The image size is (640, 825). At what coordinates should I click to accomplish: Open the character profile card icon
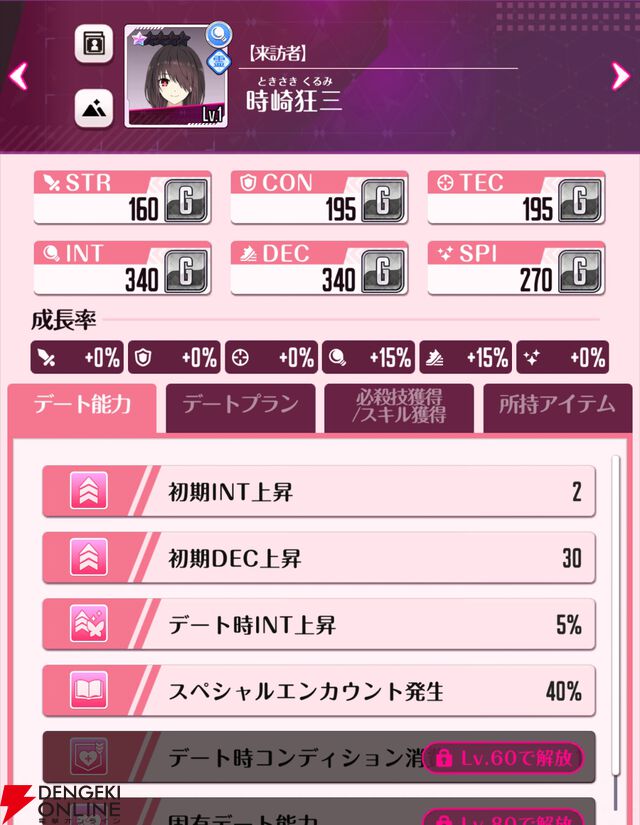[x=93, y=45]
